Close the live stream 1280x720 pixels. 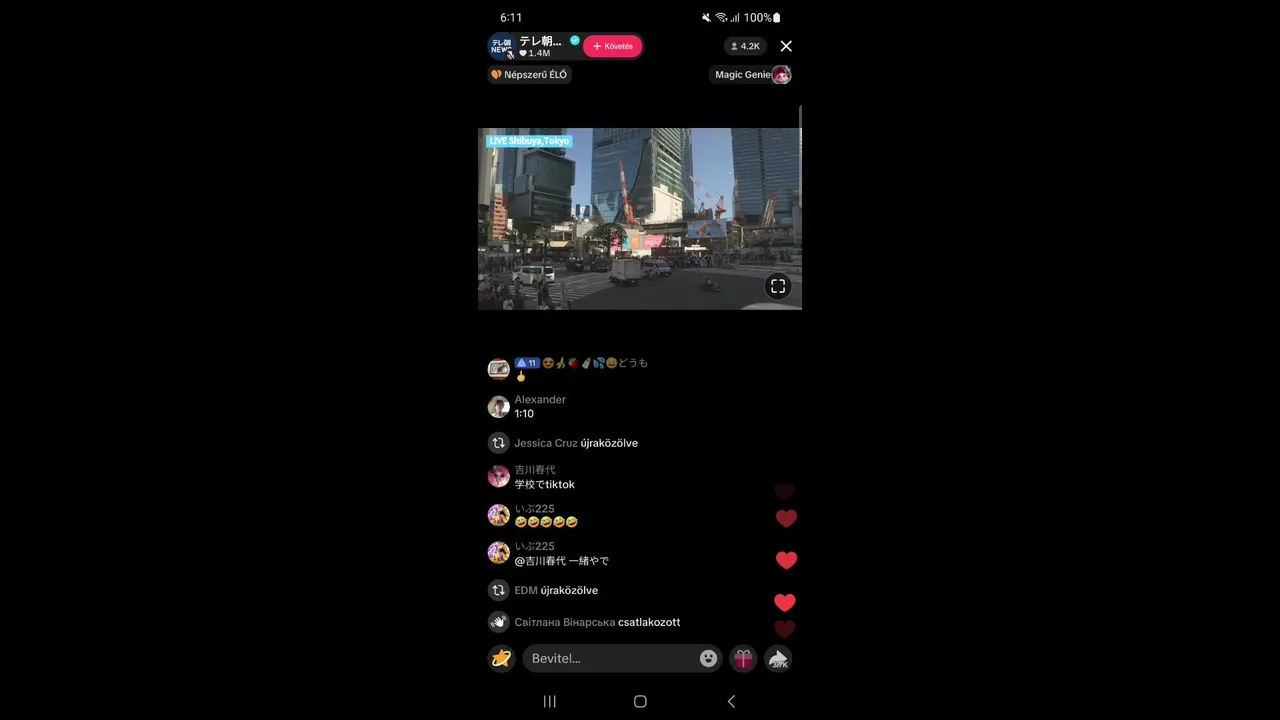coord(786,46)
